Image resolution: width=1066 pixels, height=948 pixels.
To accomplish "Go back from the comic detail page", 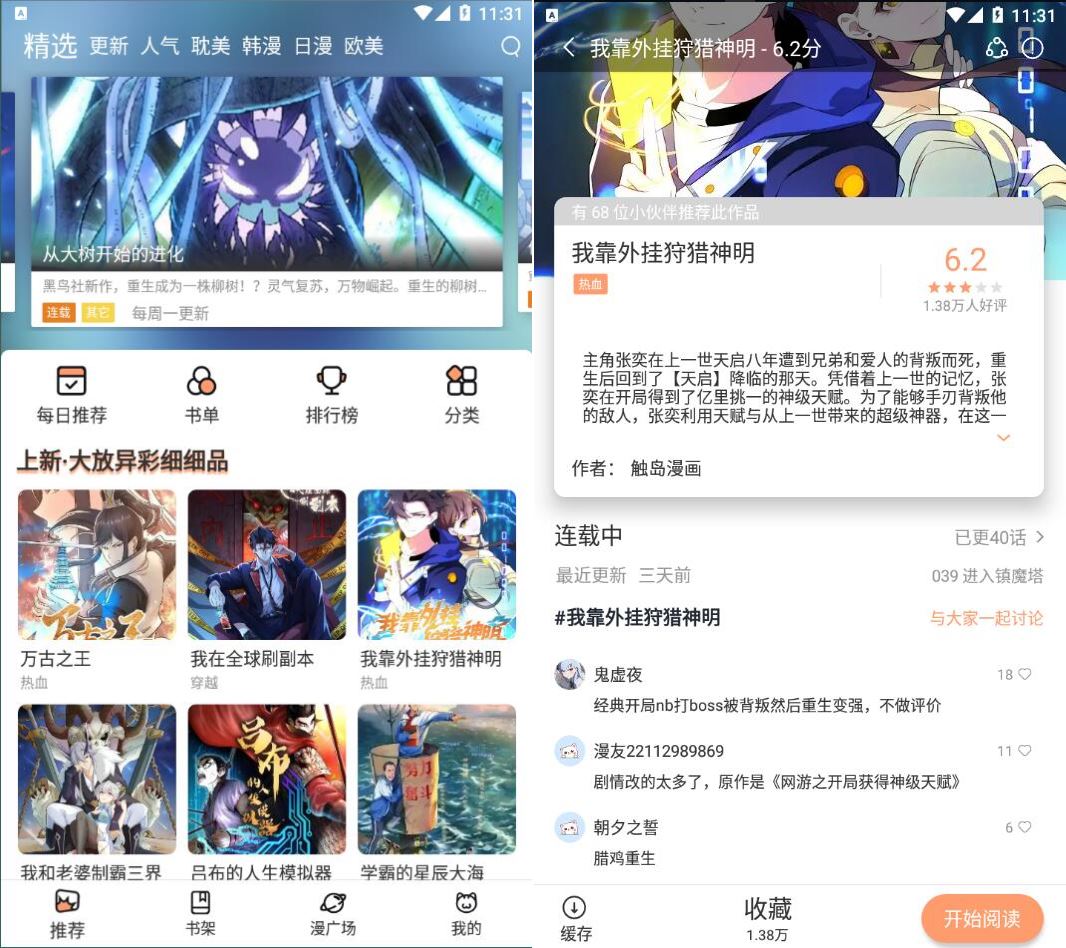I will click(569, 47).
